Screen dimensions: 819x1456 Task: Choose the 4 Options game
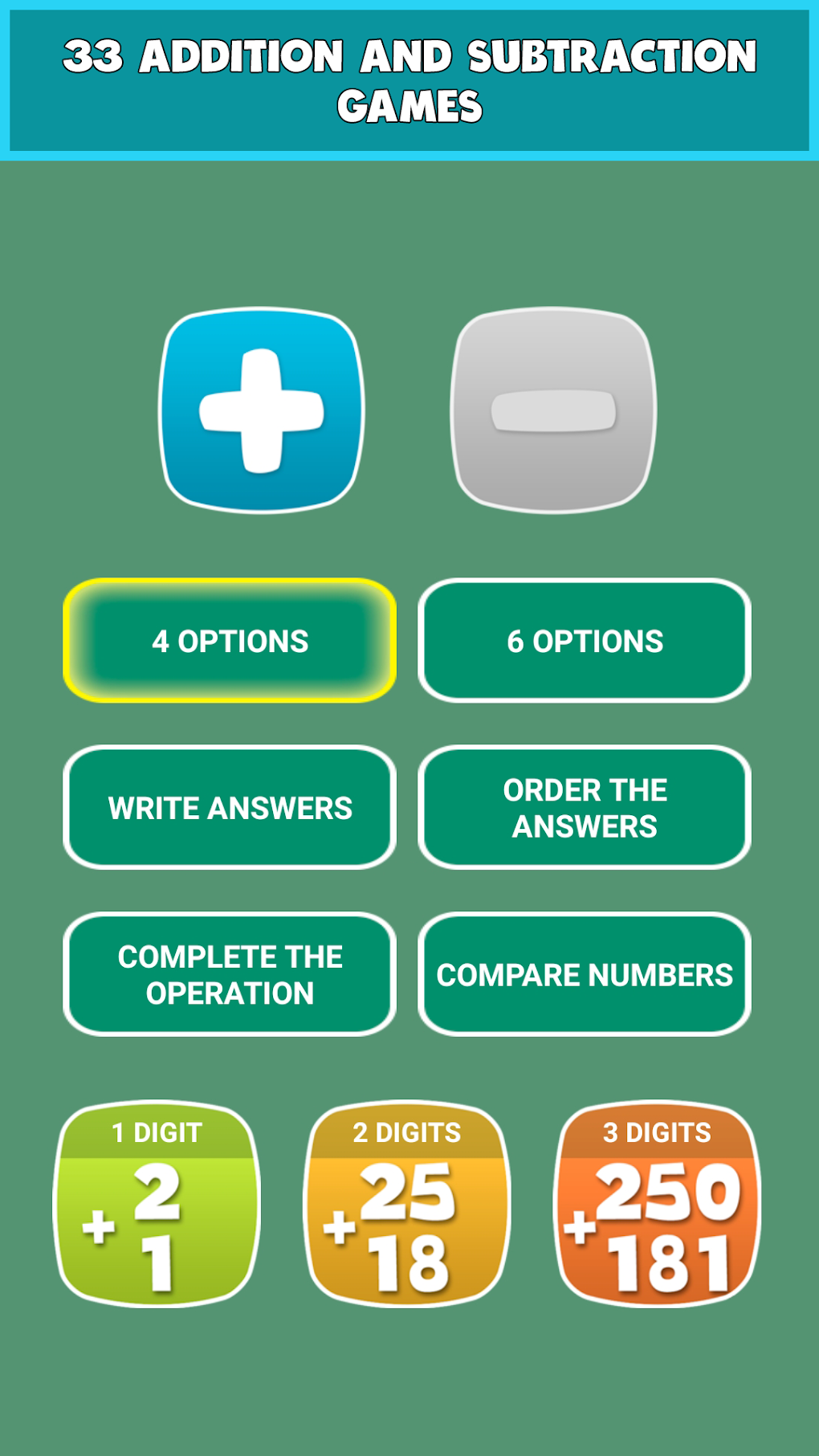[230, 641]
